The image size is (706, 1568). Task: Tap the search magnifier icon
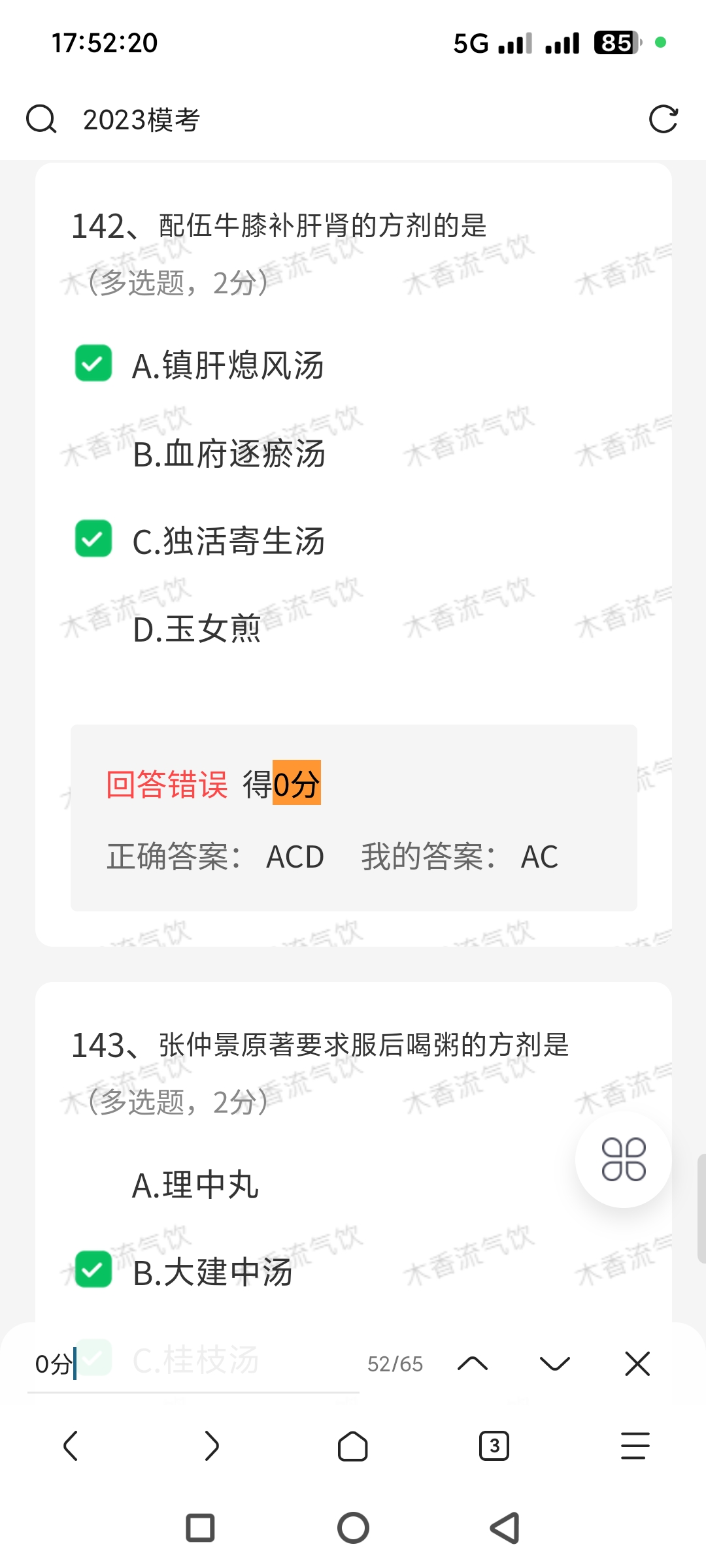coord(41,120)
